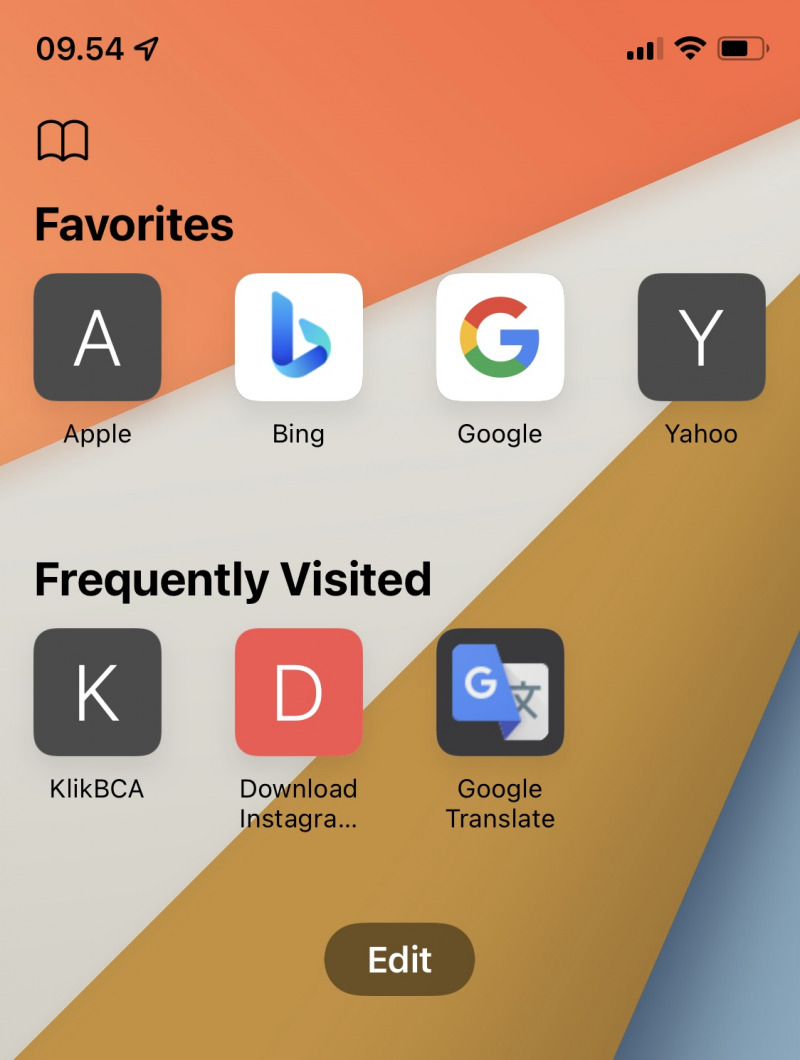Open the bookmarks book icon

point(63,141)
